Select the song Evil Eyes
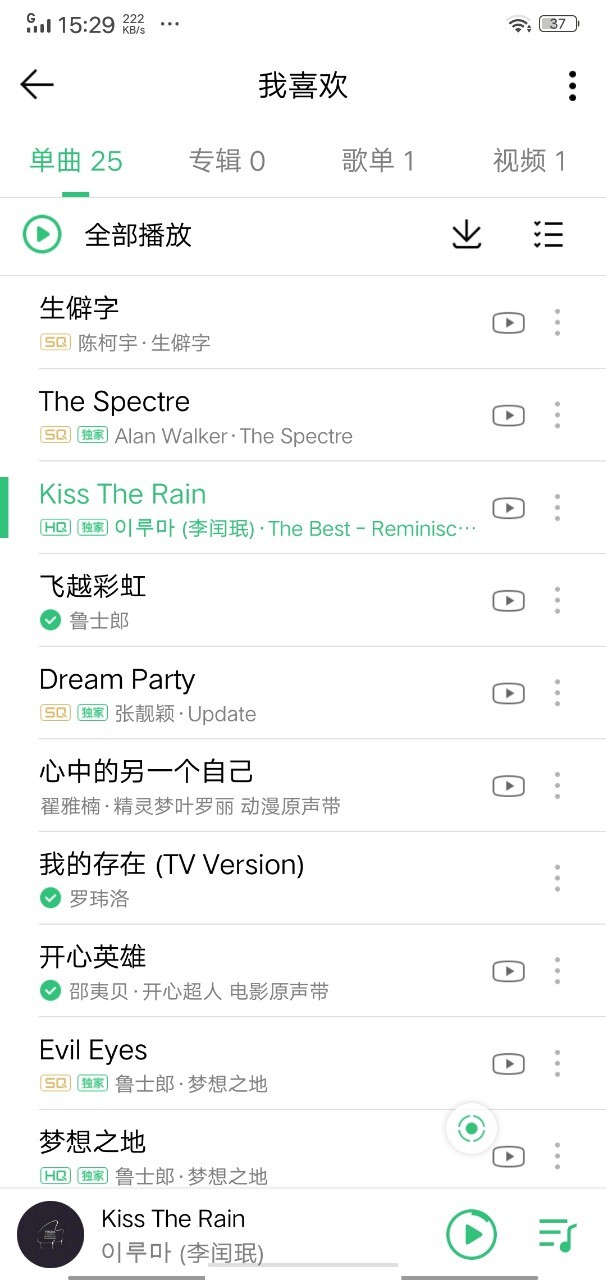 (200, 1063)
